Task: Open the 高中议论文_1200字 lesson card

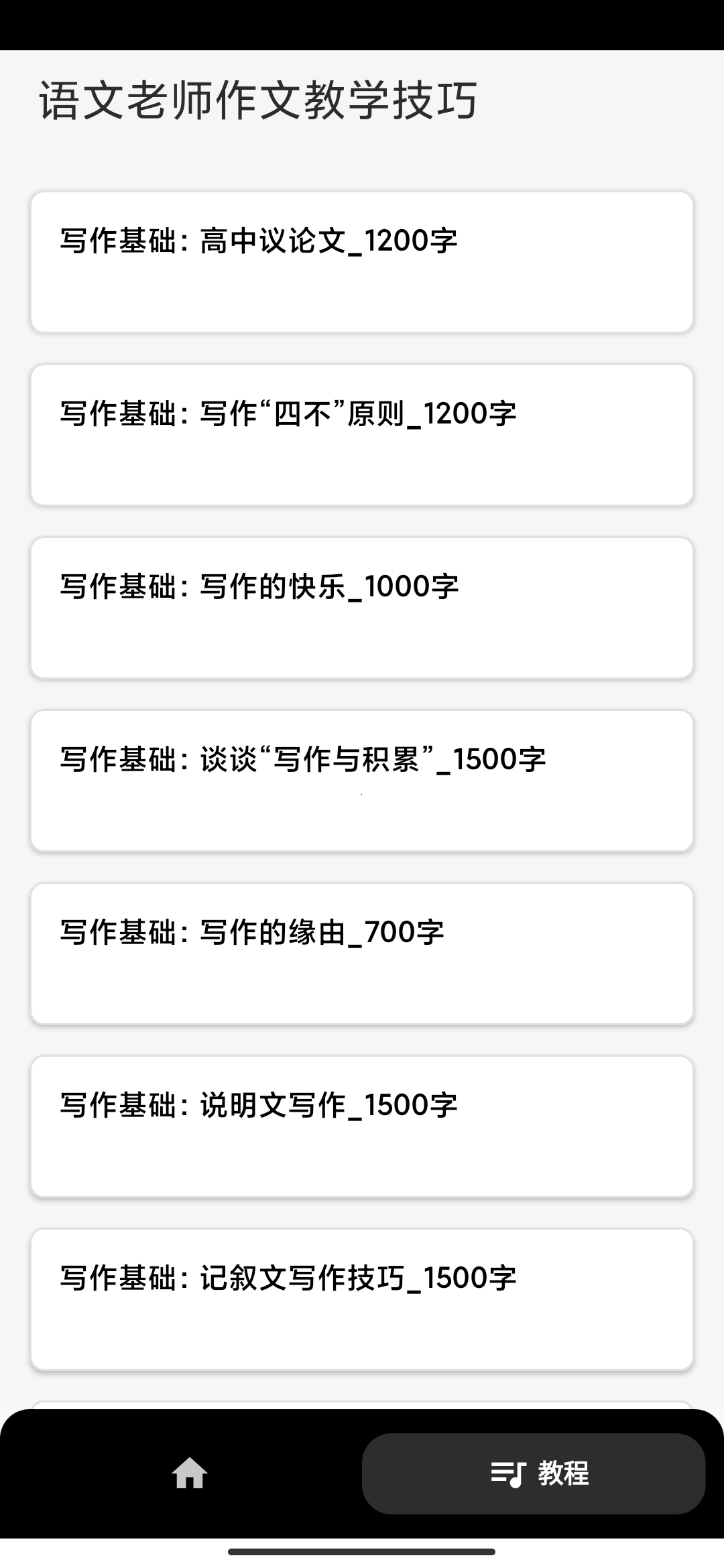Action: [362, 262]
